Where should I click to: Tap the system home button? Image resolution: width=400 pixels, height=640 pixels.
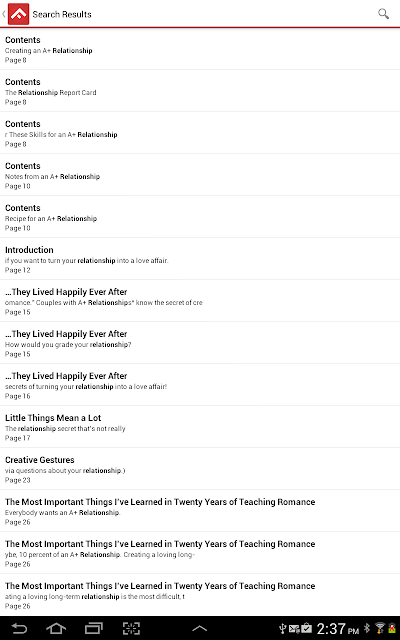click(56, 628)
